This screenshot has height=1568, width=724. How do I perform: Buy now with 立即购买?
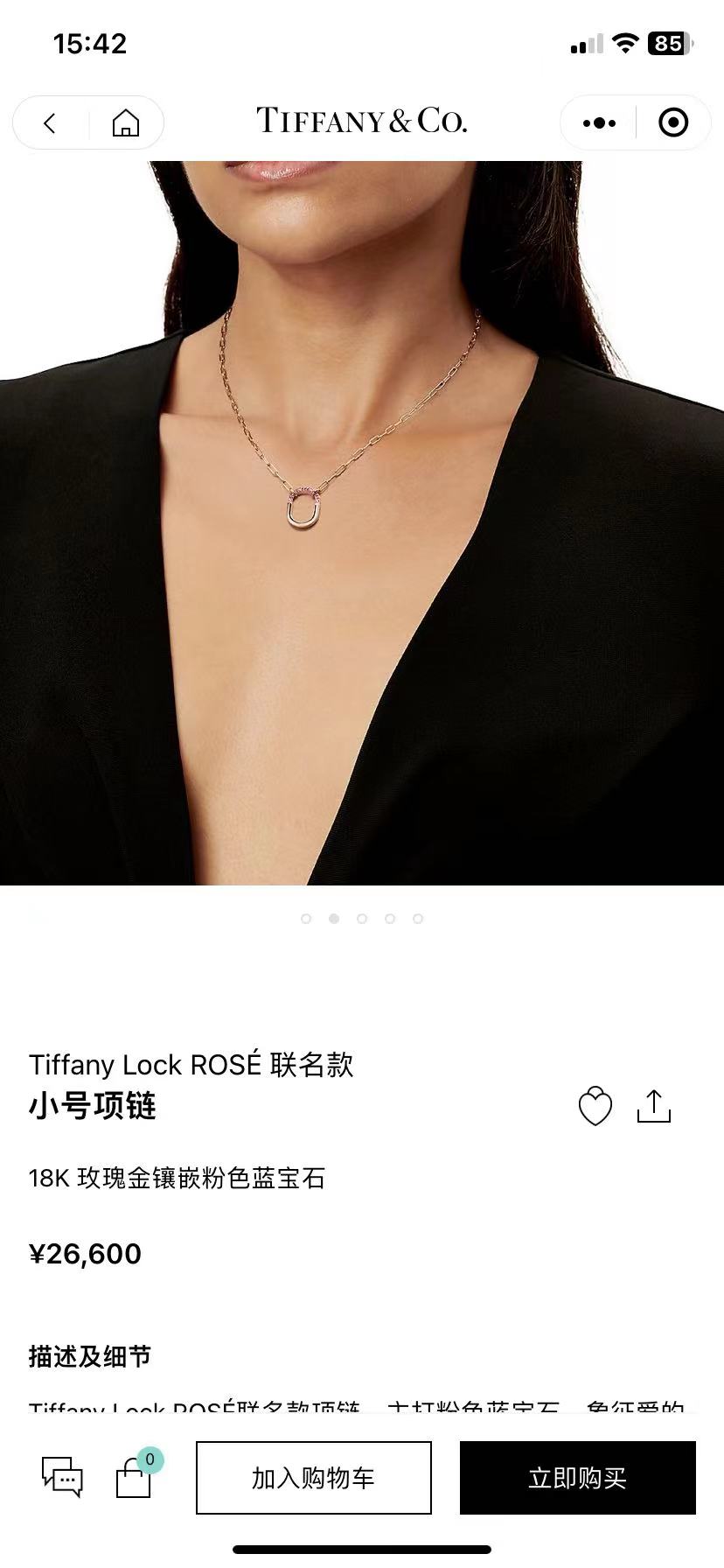(x=577, y=1478)
